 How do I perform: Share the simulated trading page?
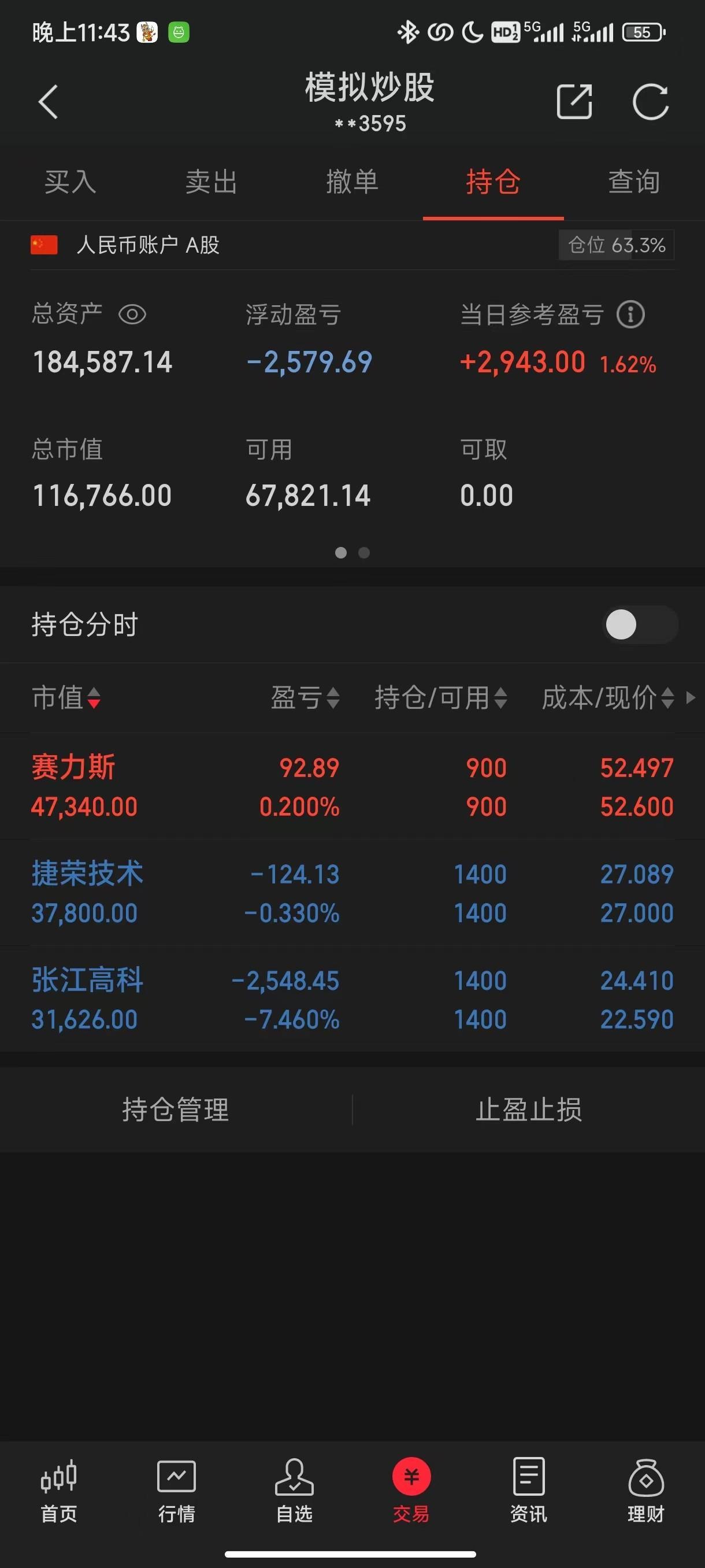coord(574,102)
